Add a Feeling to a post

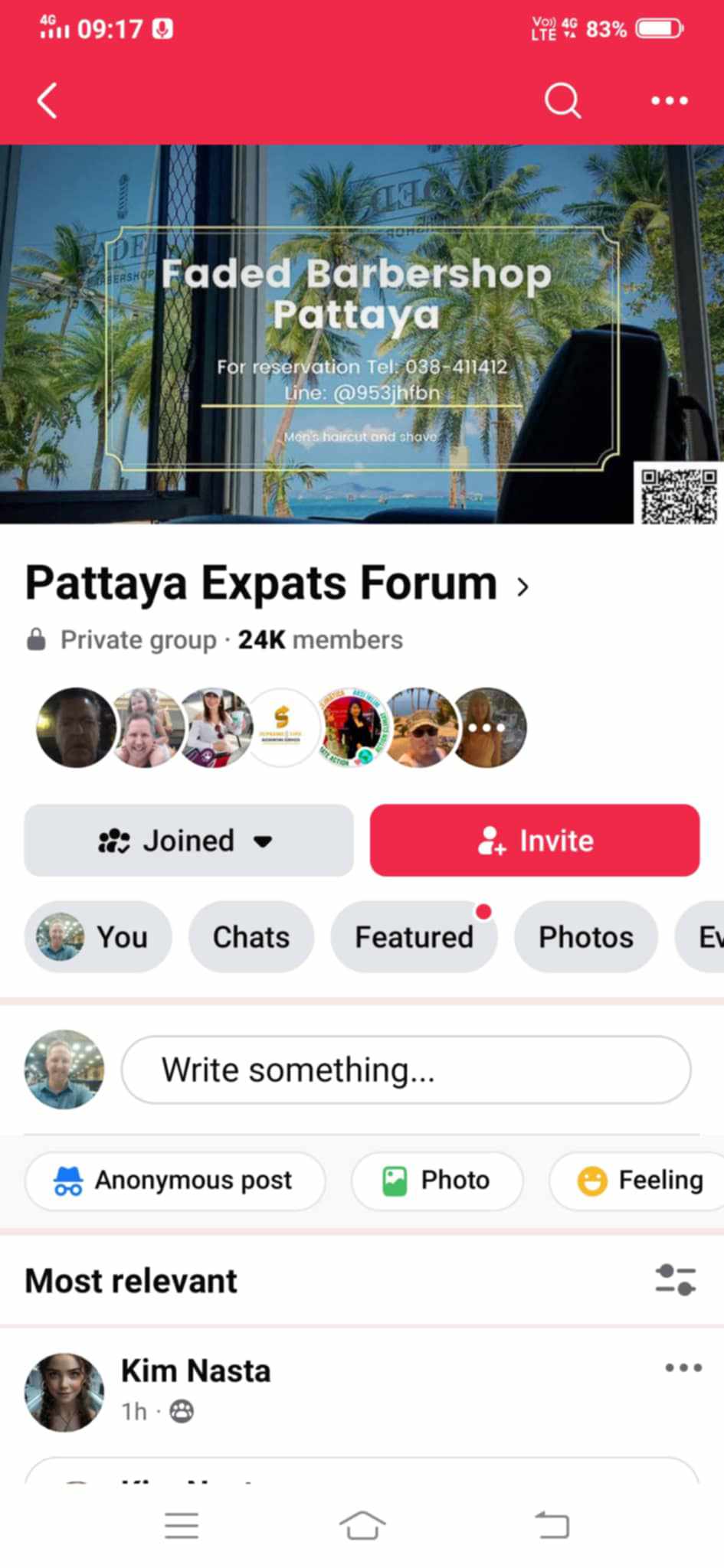point(640,1181)
